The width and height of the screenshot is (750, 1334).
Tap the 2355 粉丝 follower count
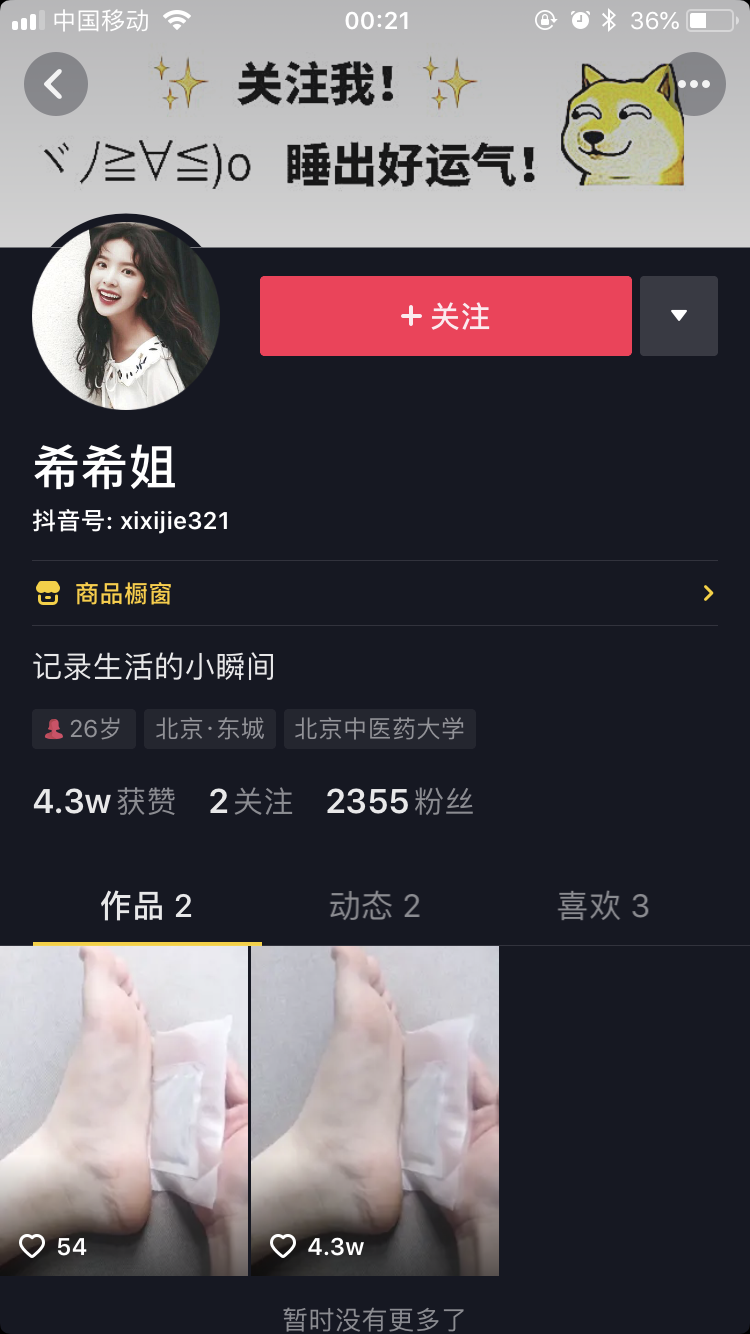[399, 800]
